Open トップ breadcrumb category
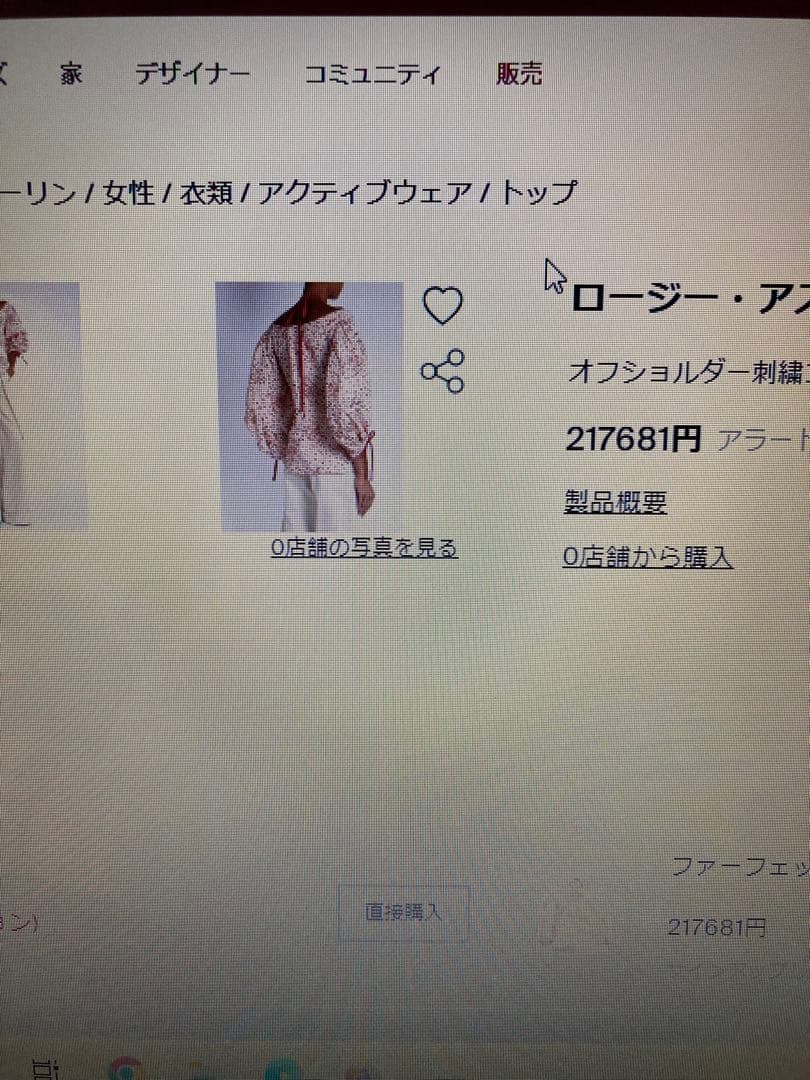Screen dimensions: 810x1080 point(538,192)
